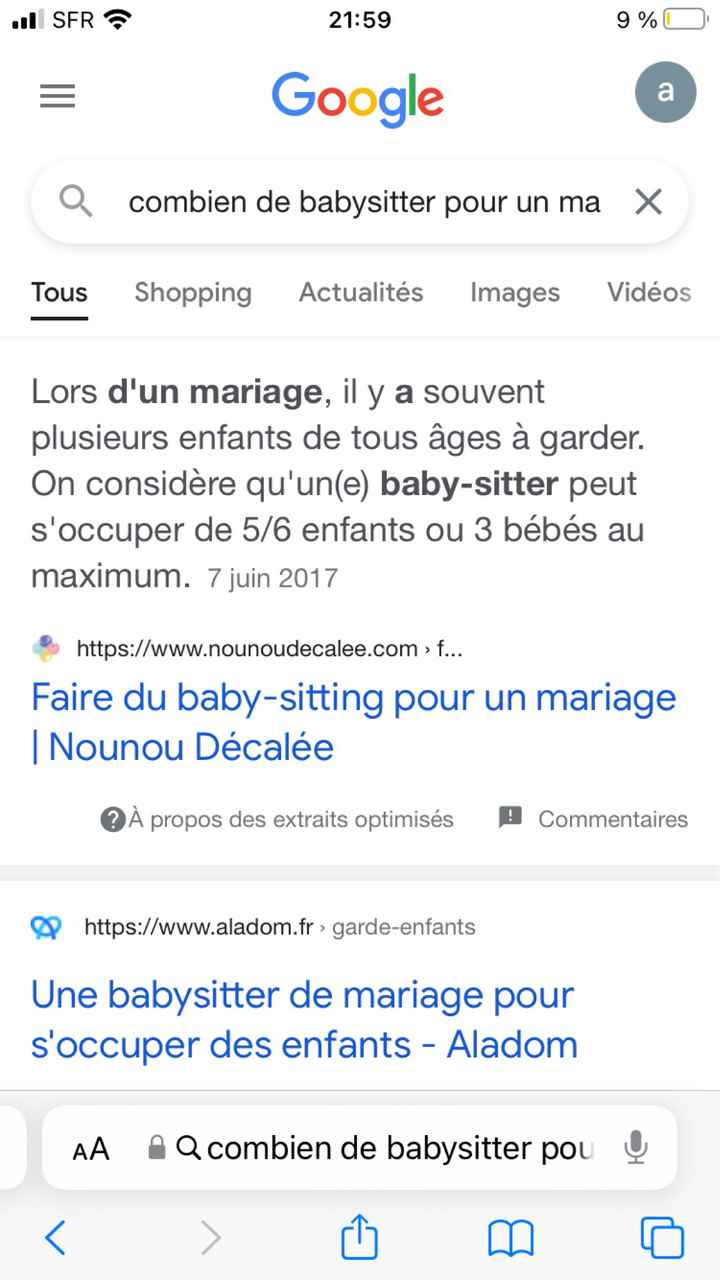The height and width of the screenshot is (1280, 720).
Task: Switch to the Images tab
Action: point(514,292)
